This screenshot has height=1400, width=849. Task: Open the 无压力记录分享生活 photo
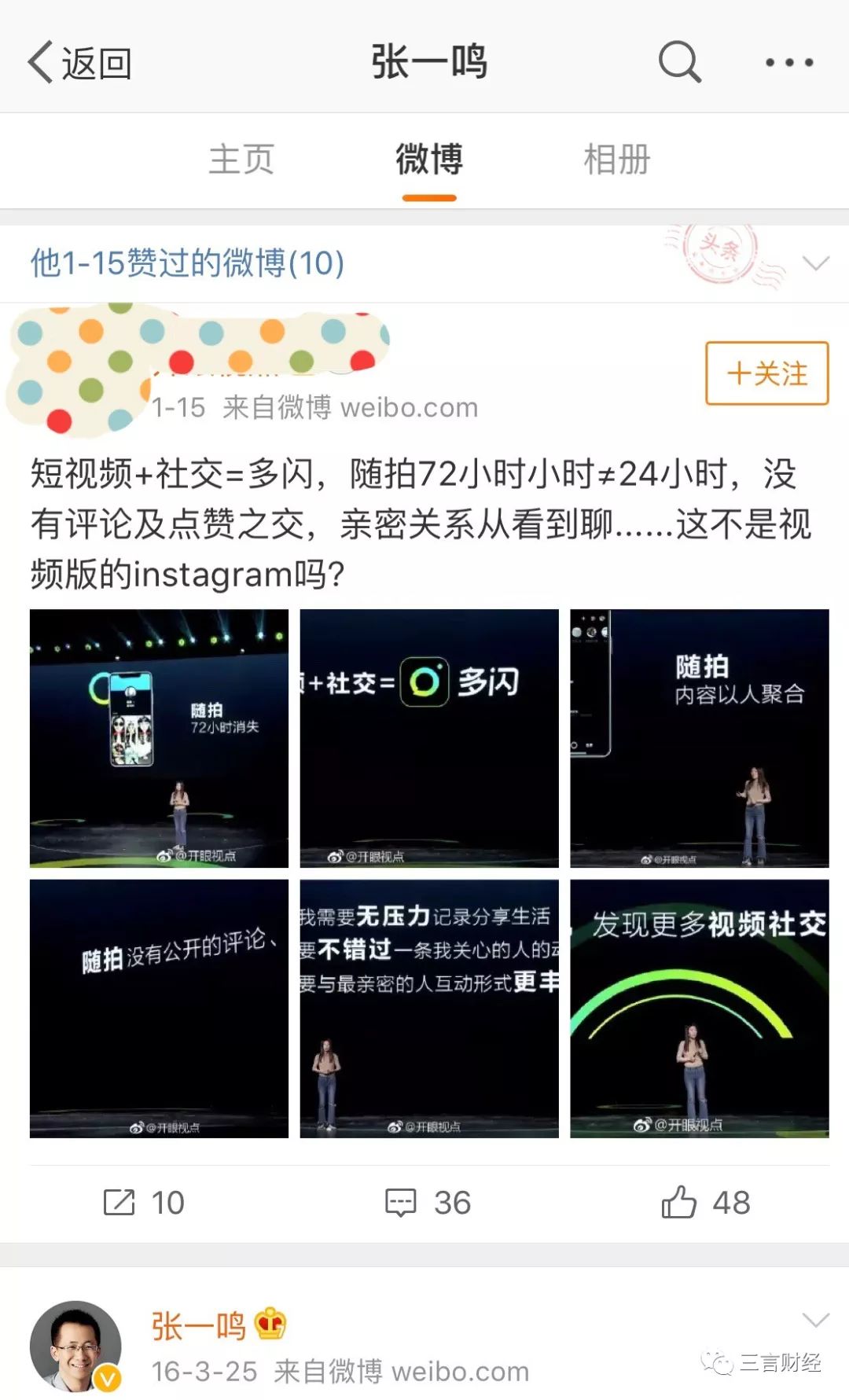[x=429, y=1008]
